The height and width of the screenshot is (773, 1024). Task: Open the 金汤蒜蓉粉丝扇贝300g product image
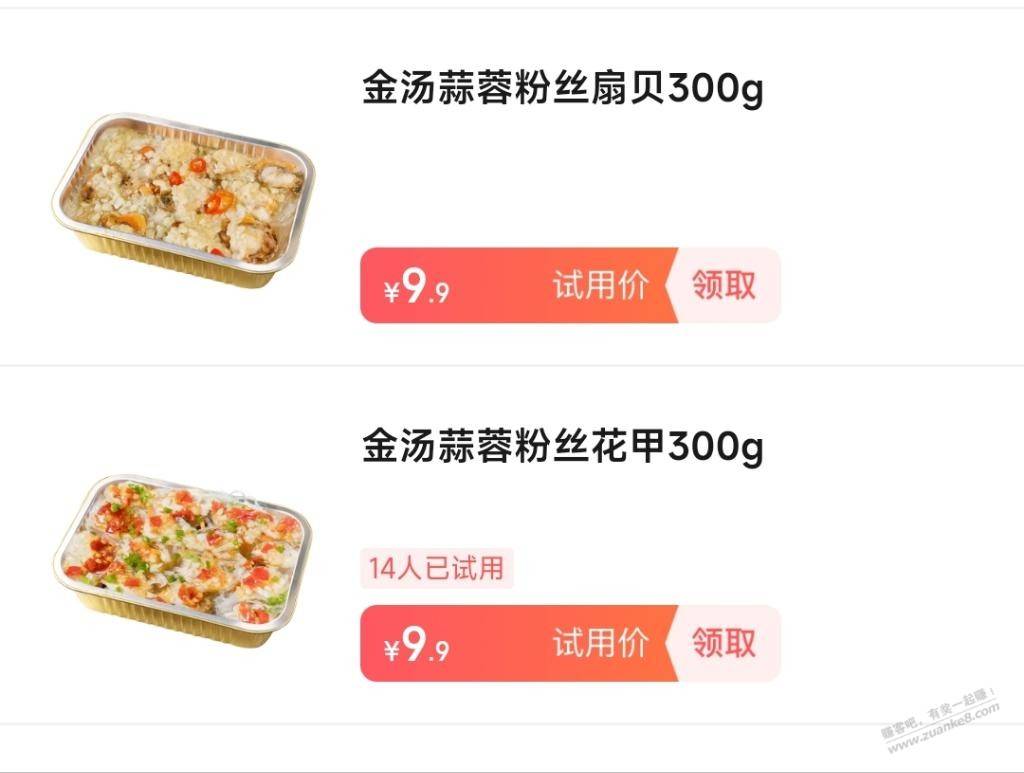pos(182,199)
